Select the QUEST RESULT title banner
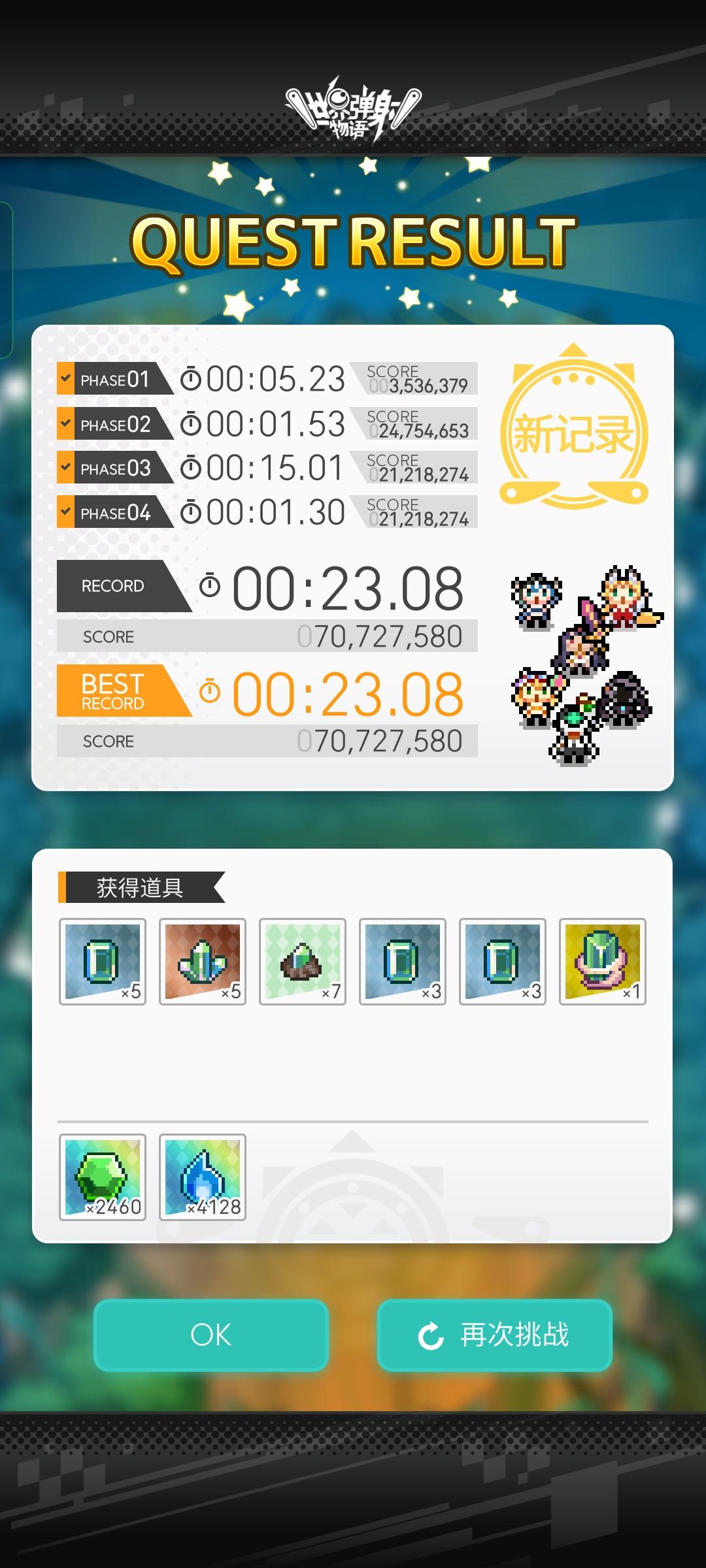The height and width of the screenshot is (1568, 706). (353, 242)
